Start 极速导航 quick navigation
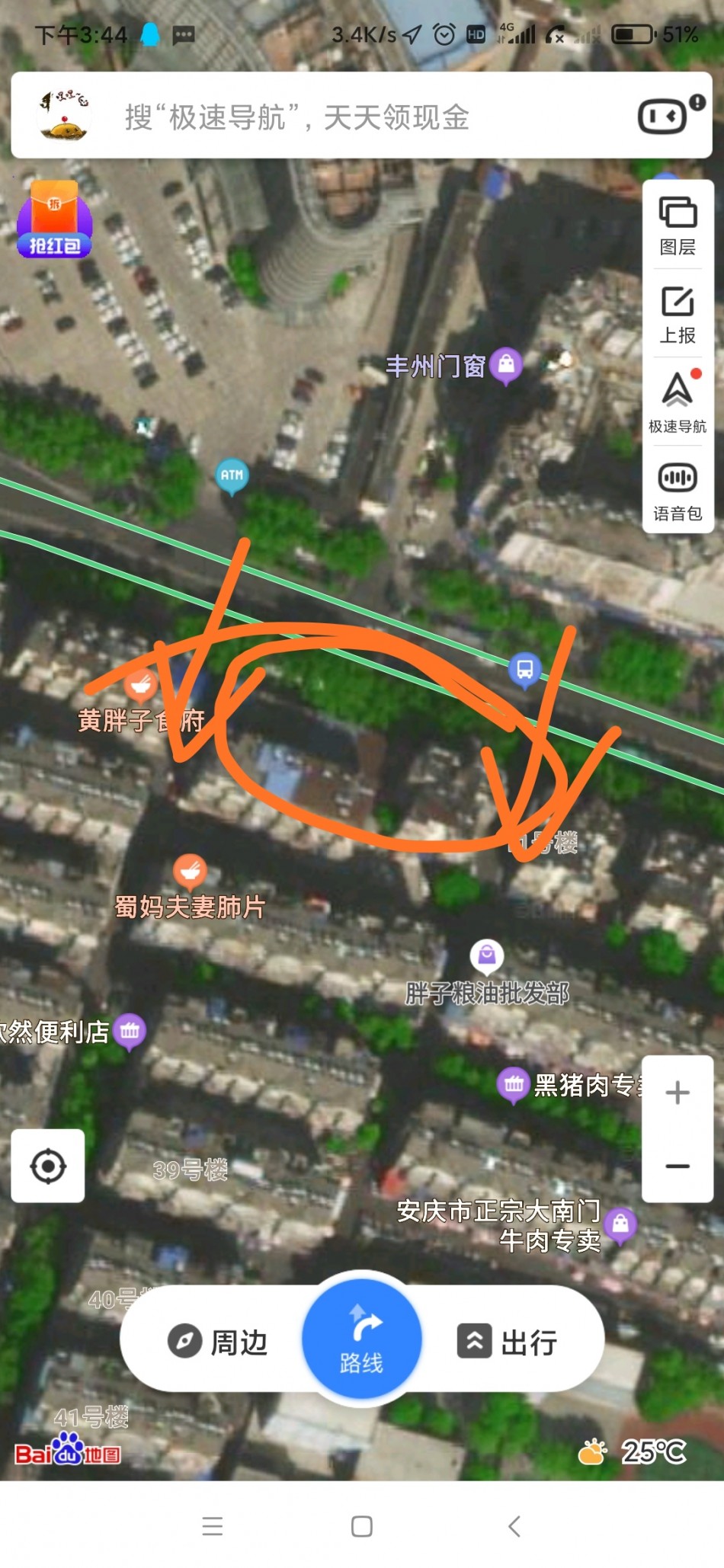Image resolution: width=724 pixels, height=1568 pixels. tap(678, 402)
